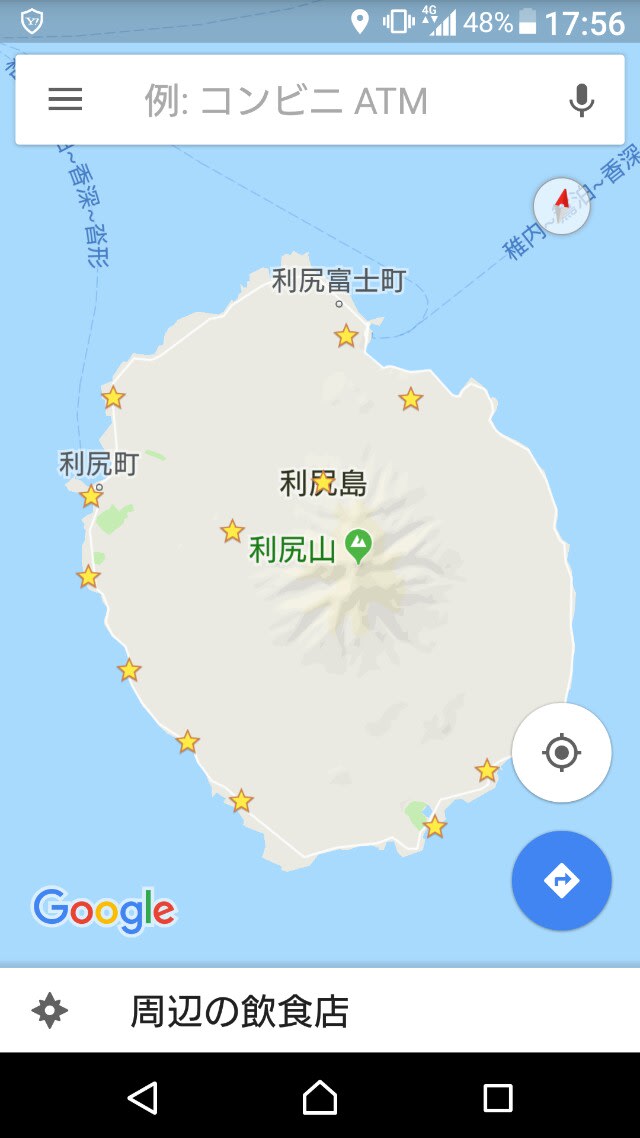640x1138 pixels.
Task: Center the map on my location
Action: click(561, 752)
